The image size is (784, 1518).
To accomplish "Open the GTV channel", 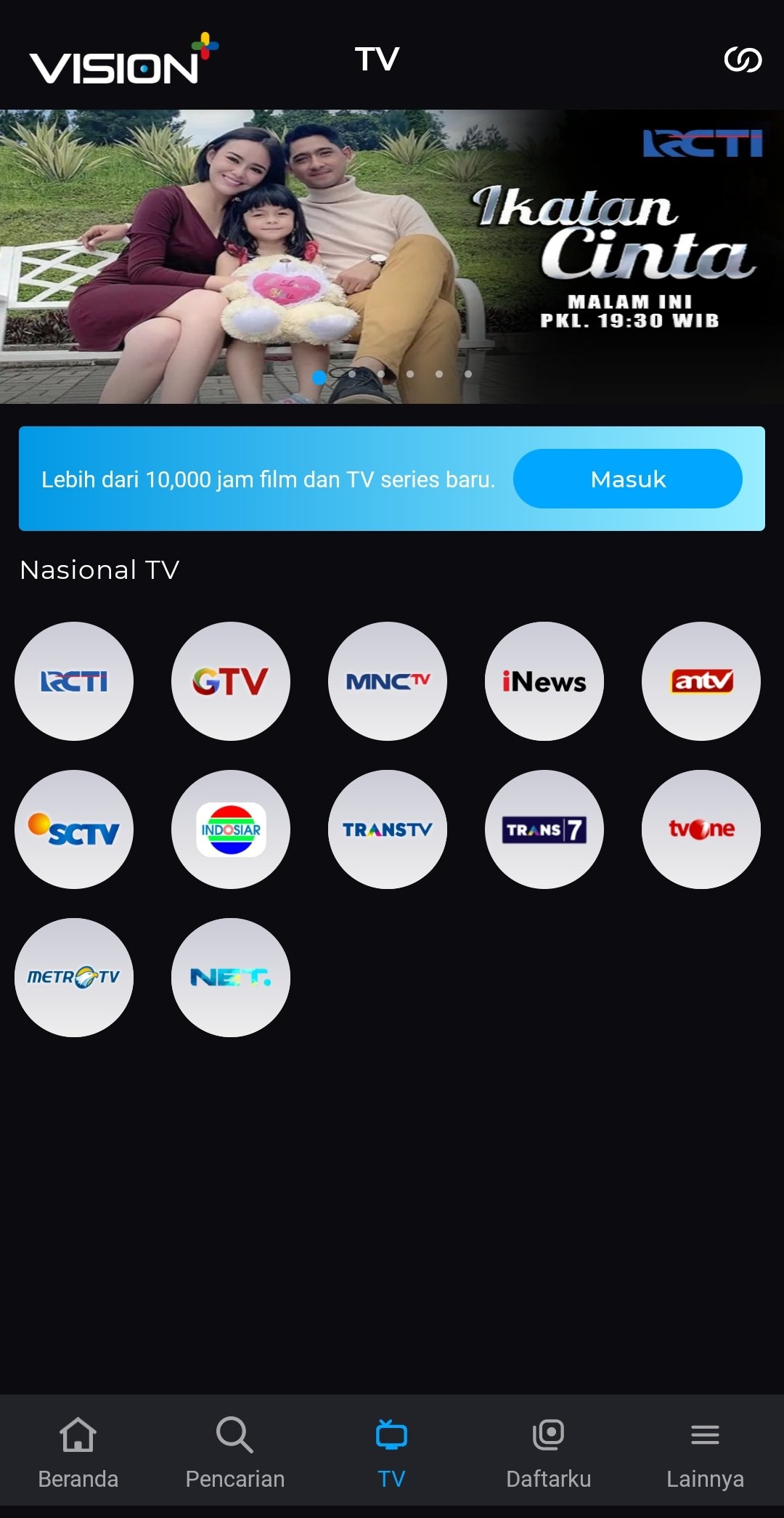I will coord(231,681).
